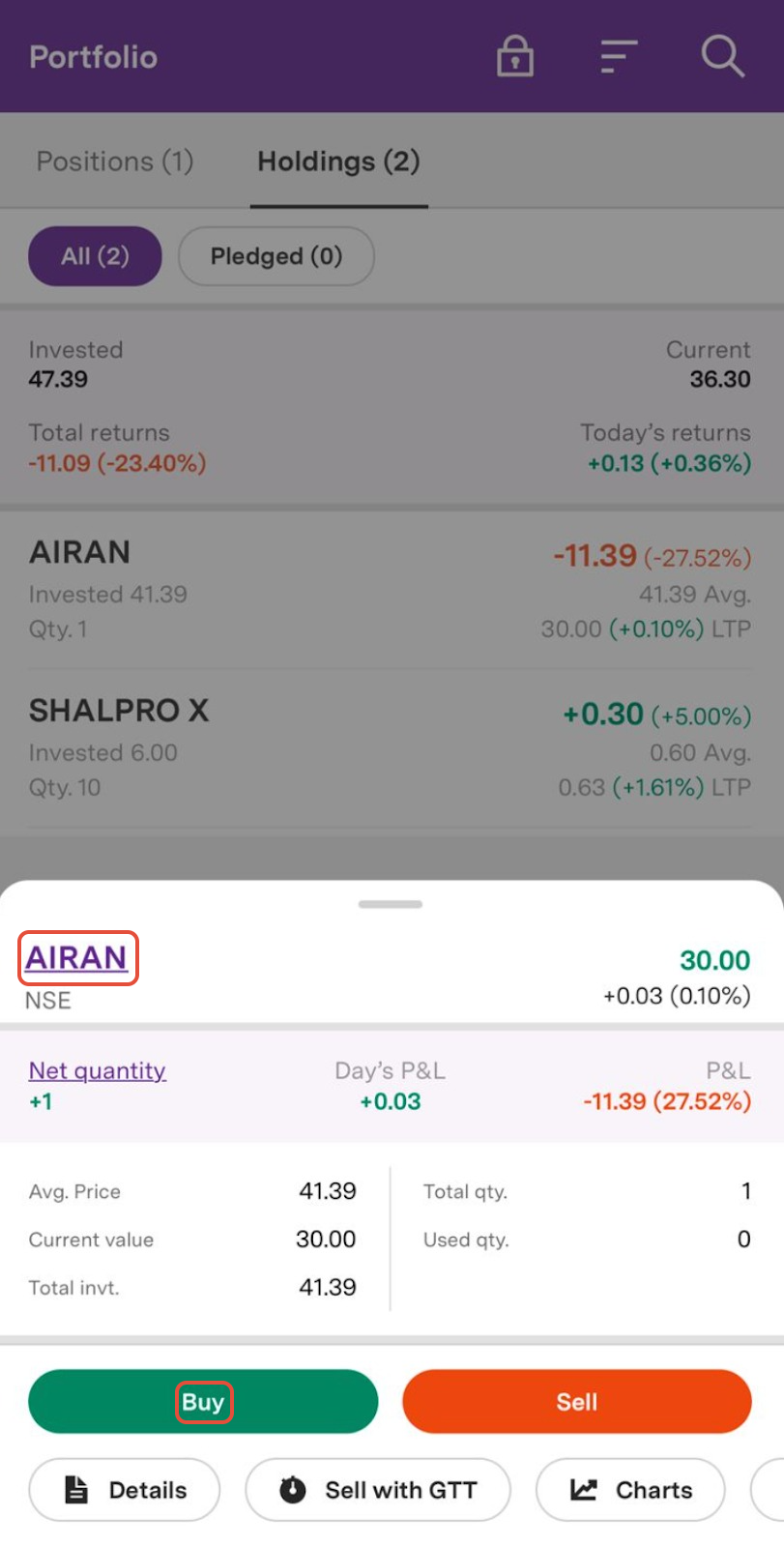
Task: Tap the bottom sheet drag handle
Action: pos(391,904)
